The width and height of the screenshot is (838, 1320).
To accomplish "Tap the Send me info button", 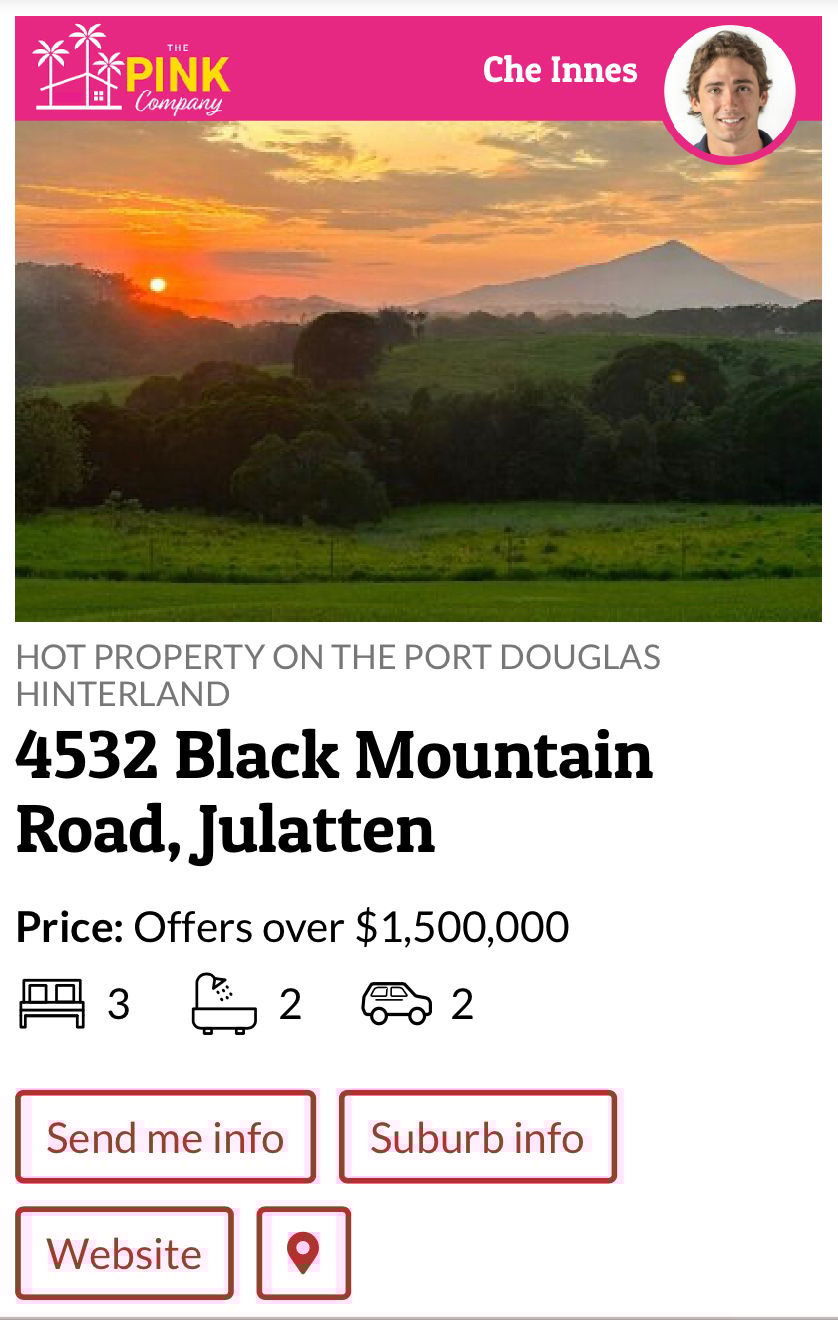I will pyautogui.click(x=165, y=1137).
